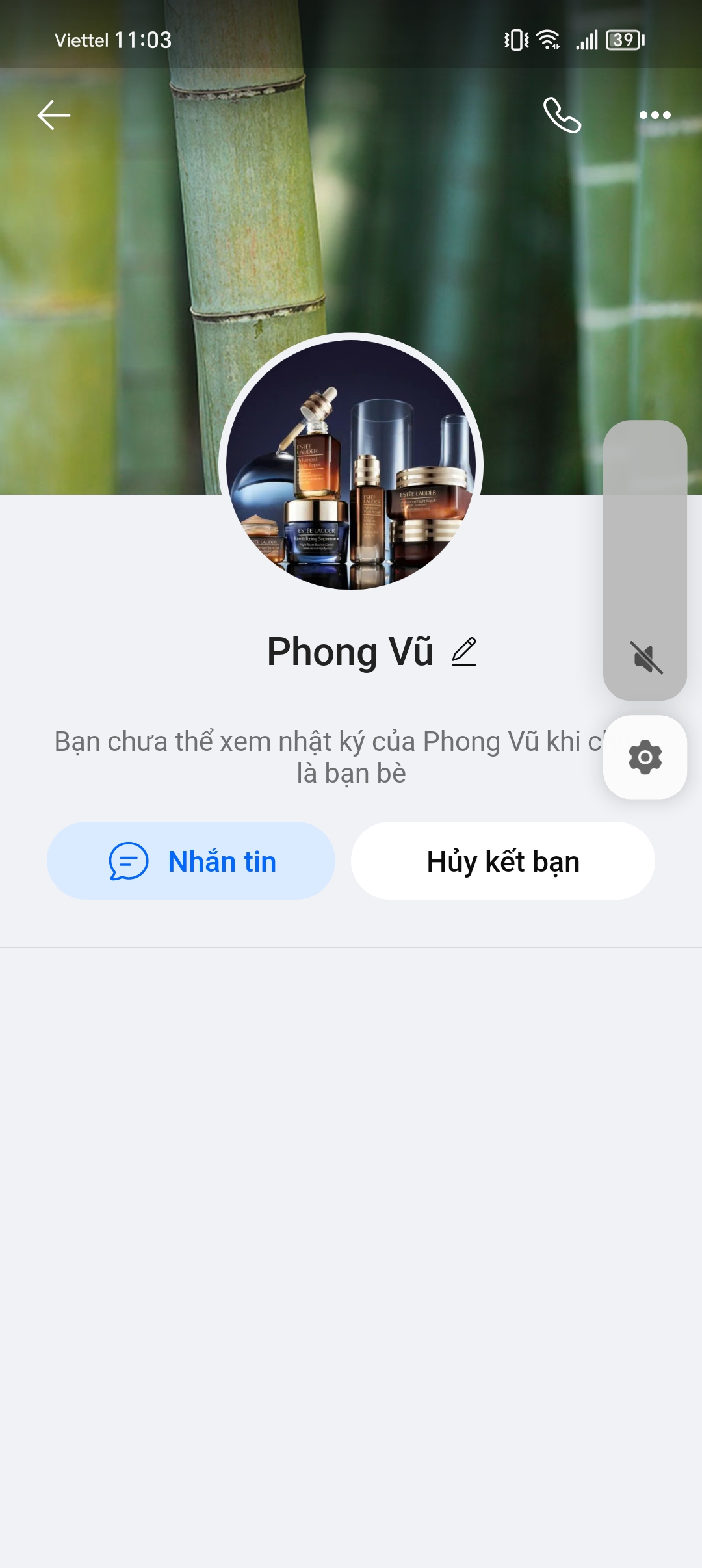The height and width of the screenshot is (1568, 702).
Task: Open the volume settings gear
Action: 645,757
